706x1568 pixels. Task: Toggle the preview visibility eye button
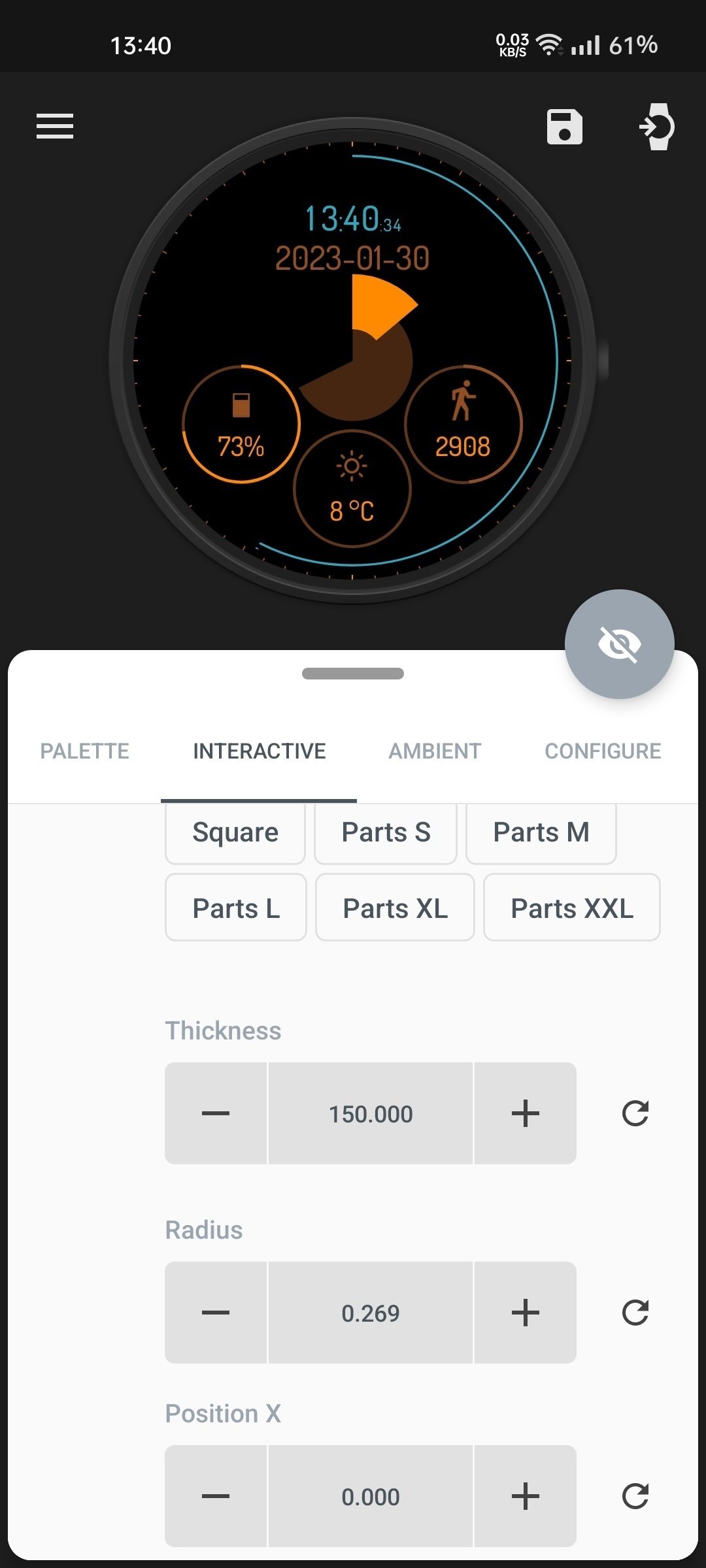click(619, 644)
